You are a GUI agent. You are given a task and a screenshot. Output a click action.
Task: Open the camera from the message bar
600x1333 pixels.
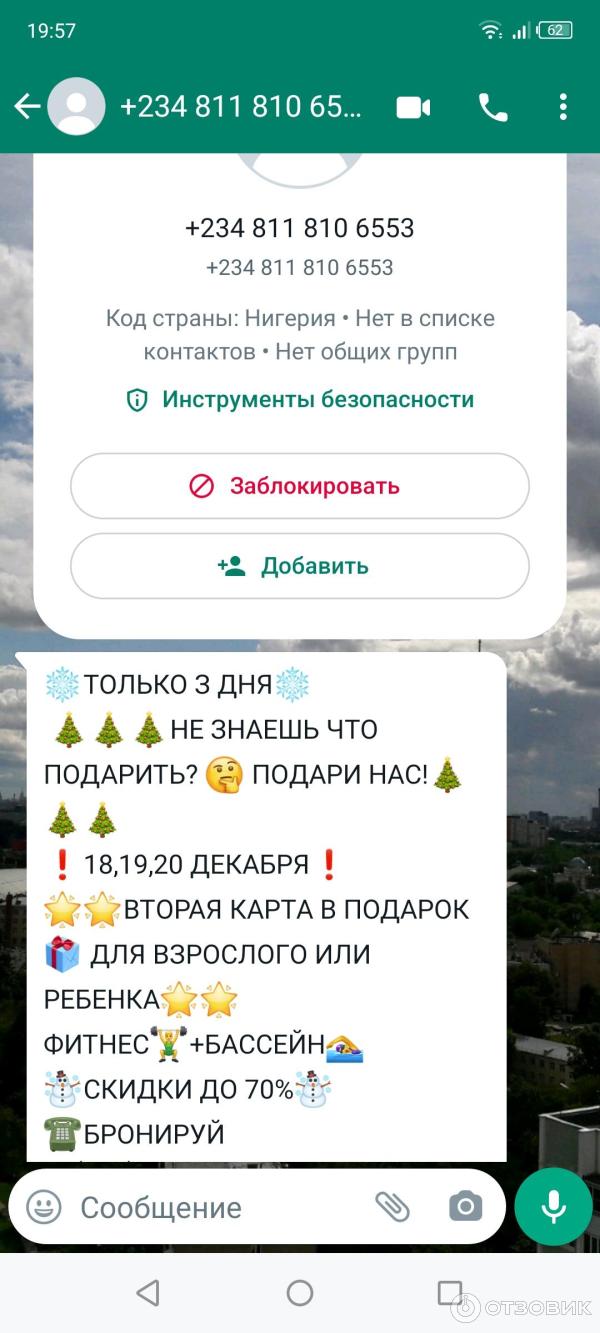(x=465, y=1207)
